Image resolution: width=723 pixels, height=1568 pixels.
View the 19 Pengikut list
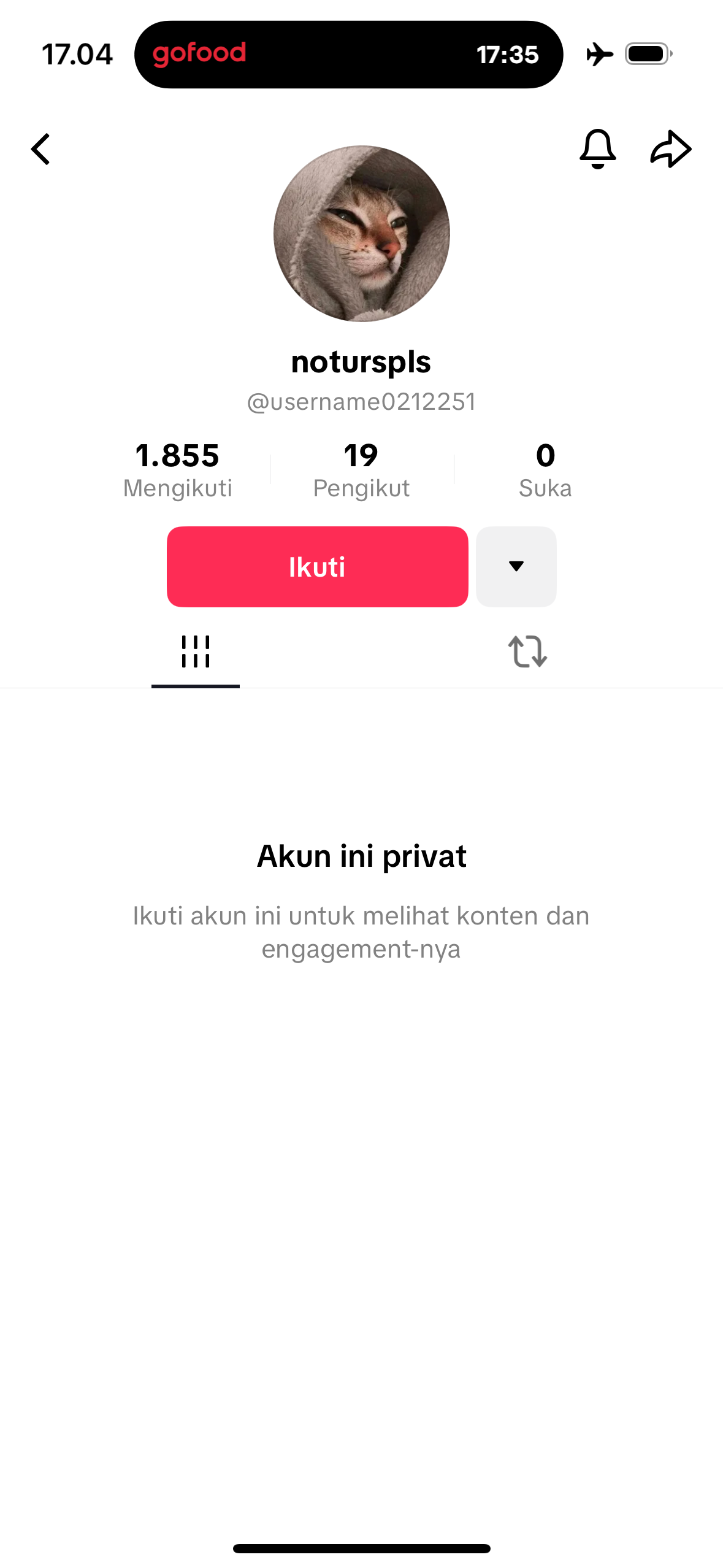[361, 470]
